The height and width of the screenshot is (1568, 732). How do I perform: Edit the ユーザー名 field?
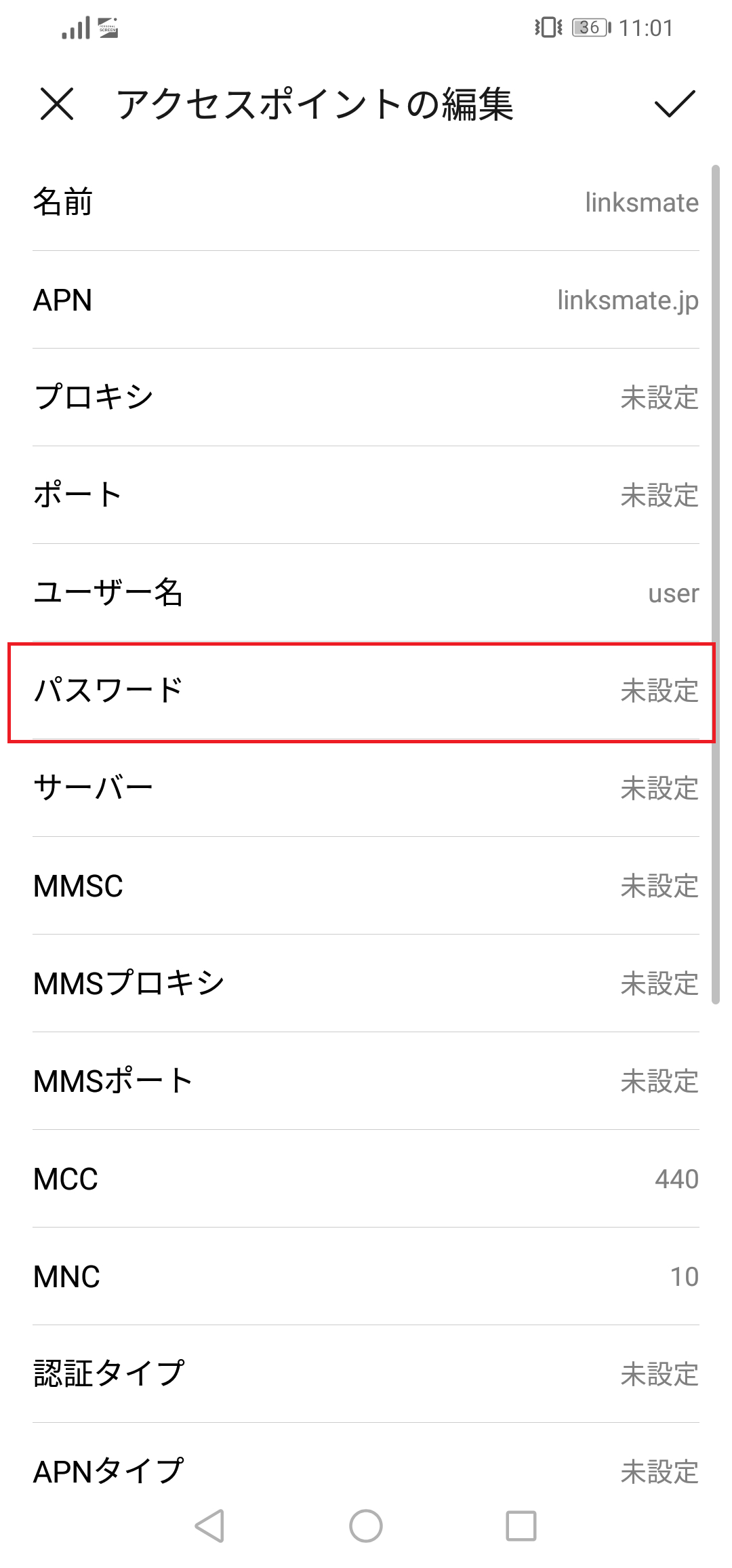tap(366, 593)
